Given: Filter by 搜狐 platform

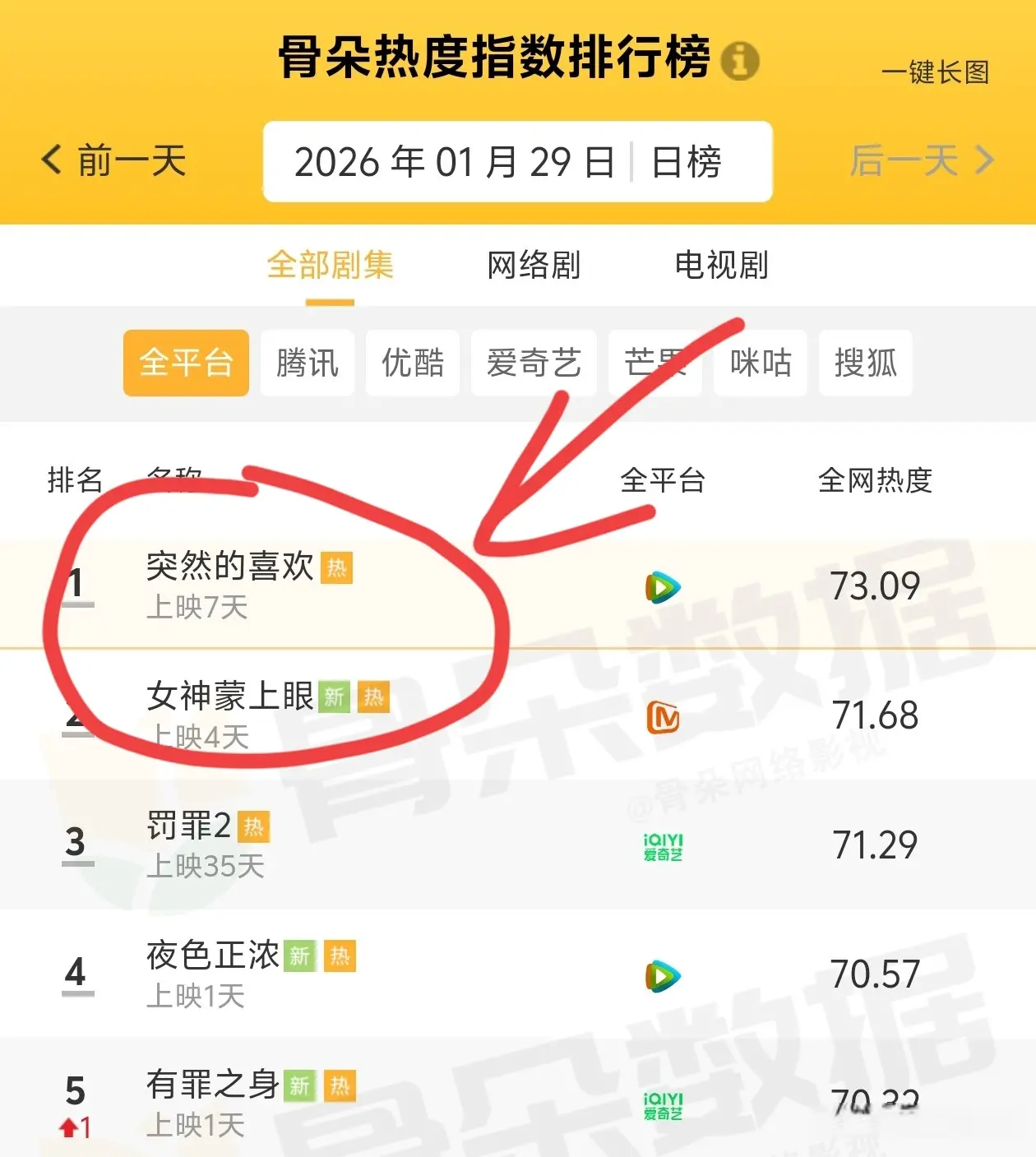Looking at the screenshot, I should 866,363.
